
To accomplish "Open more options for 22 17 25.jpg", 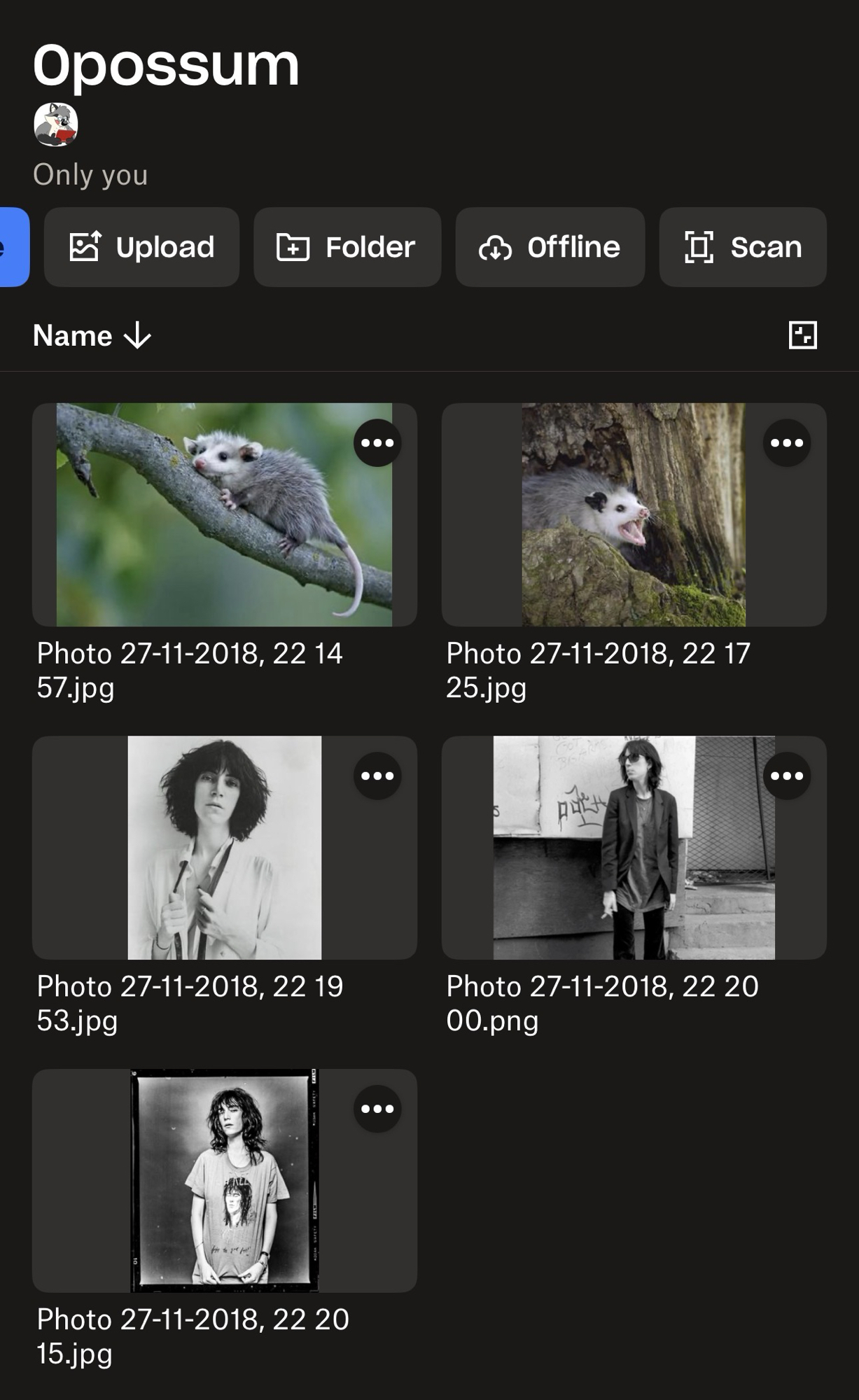I will point(787,443).
